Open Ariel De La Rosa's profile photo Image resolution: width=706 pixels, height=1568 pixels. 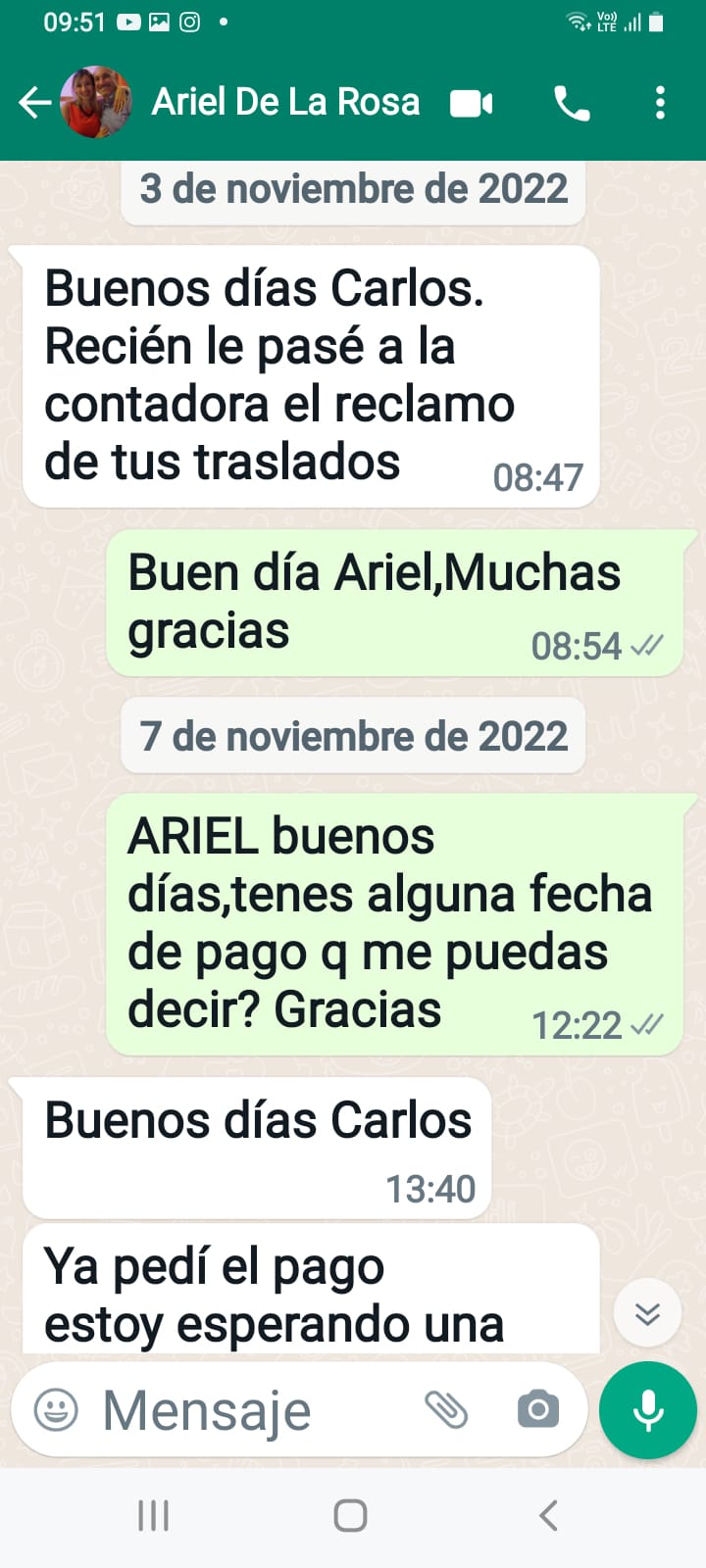[x=96, y=102]
